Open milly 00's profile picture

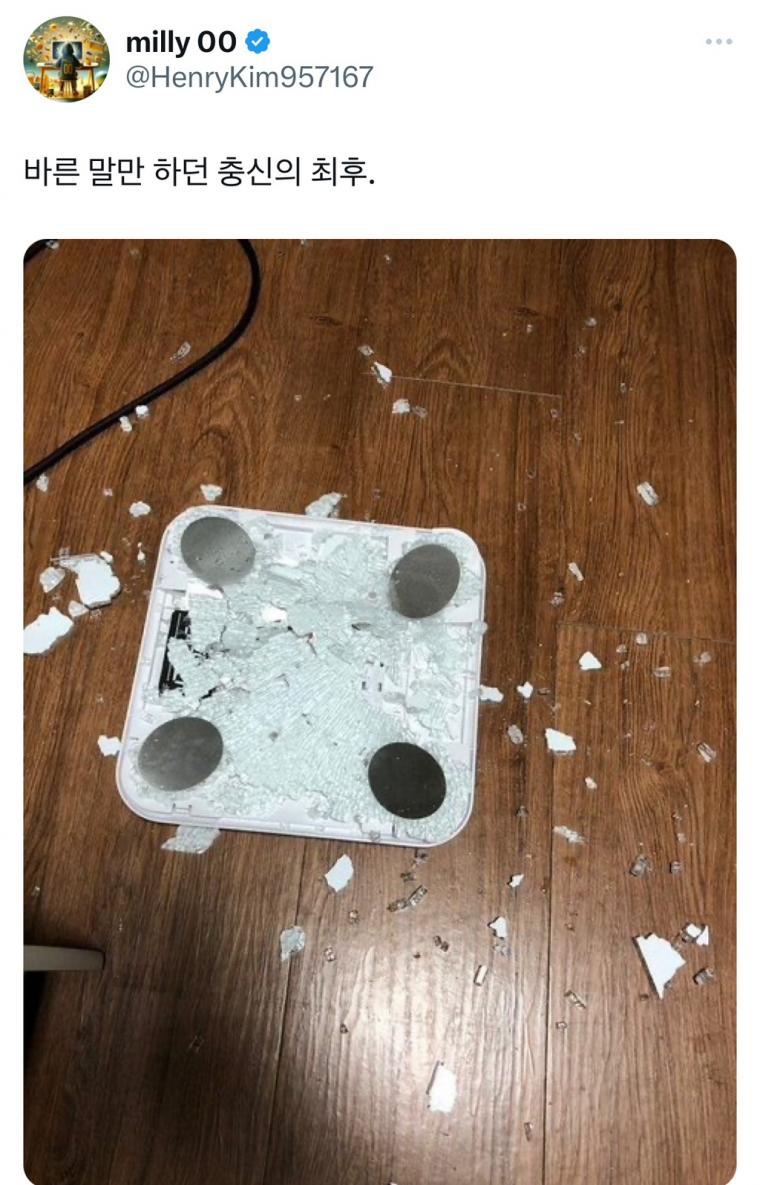(66, 58)
